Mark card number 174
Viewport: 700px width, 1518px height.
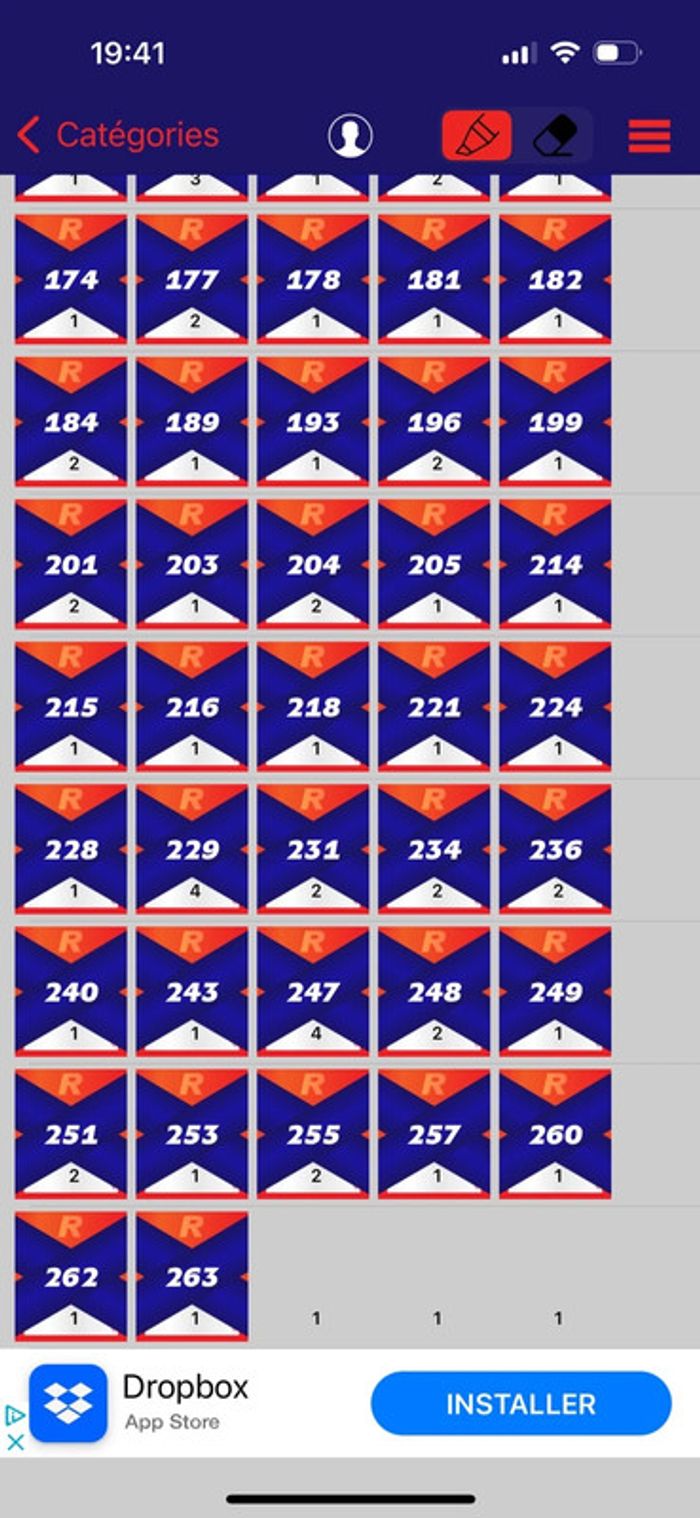point(71,279)
